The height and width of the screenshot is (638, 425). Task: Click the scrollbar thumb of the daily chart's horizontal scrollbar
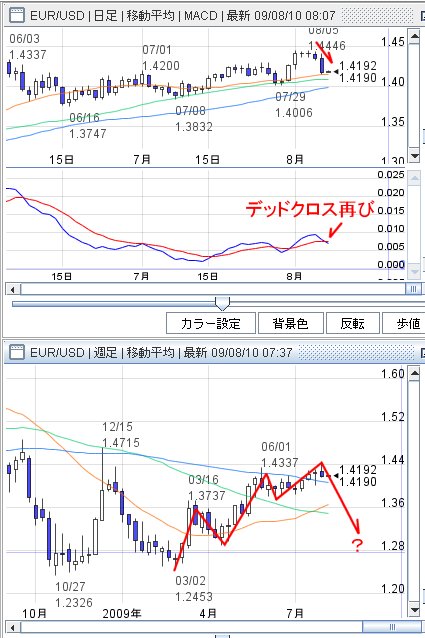click(414, 289)
